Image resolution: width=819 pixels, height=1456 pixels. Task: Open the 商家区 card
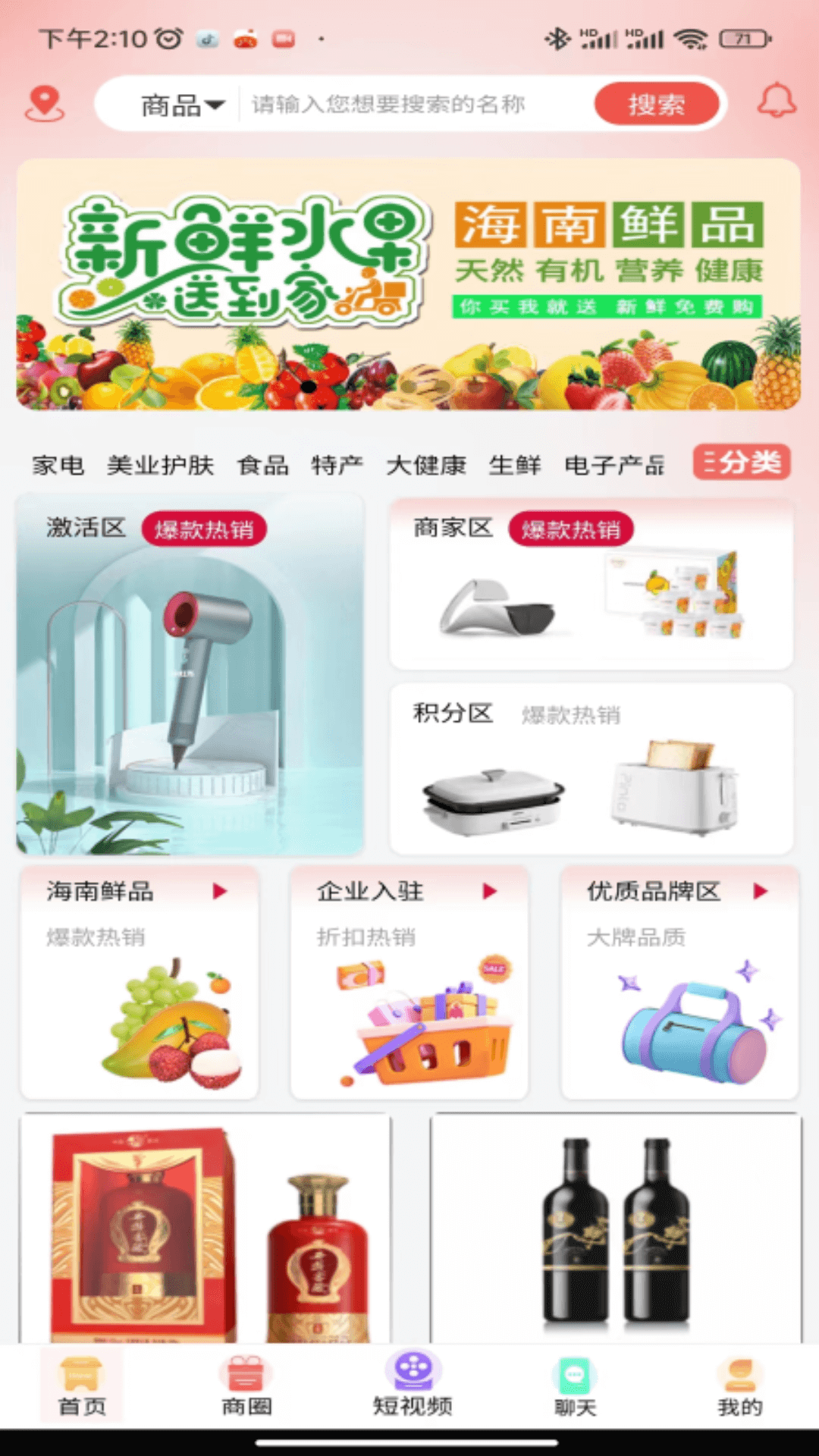(x=591, y=584)
